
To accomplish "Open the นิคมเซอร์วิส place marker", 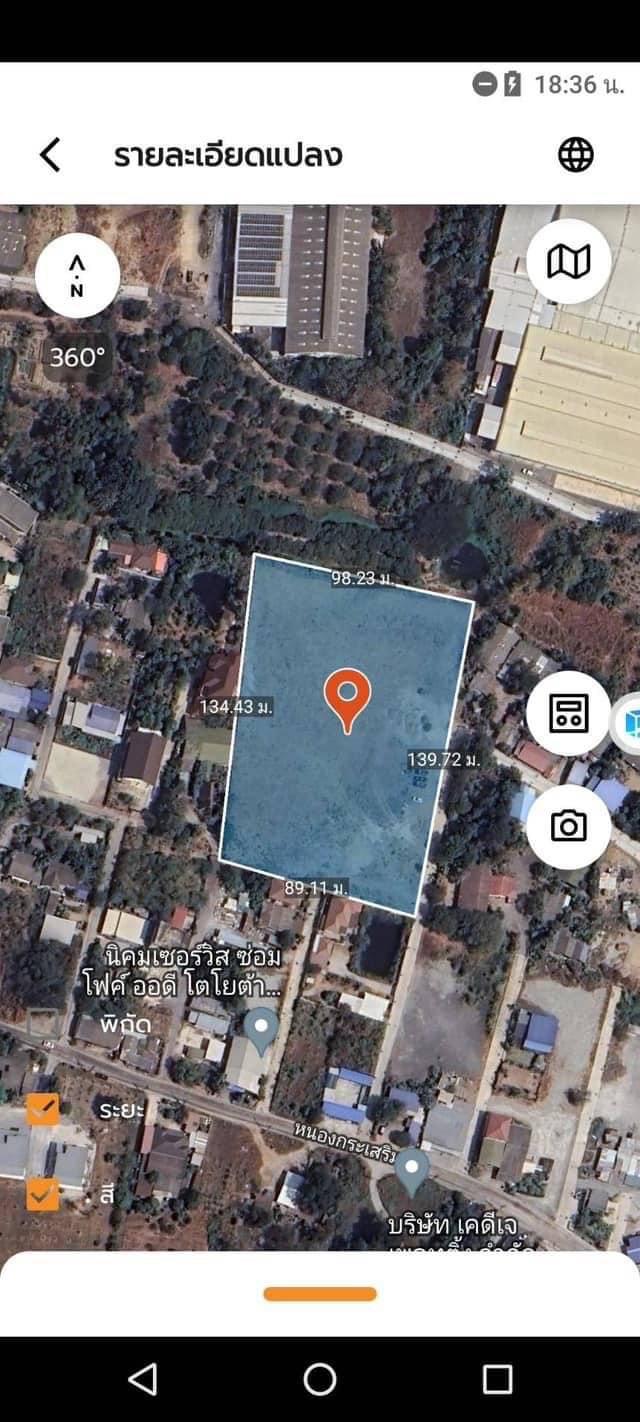I will [262, 1031].
